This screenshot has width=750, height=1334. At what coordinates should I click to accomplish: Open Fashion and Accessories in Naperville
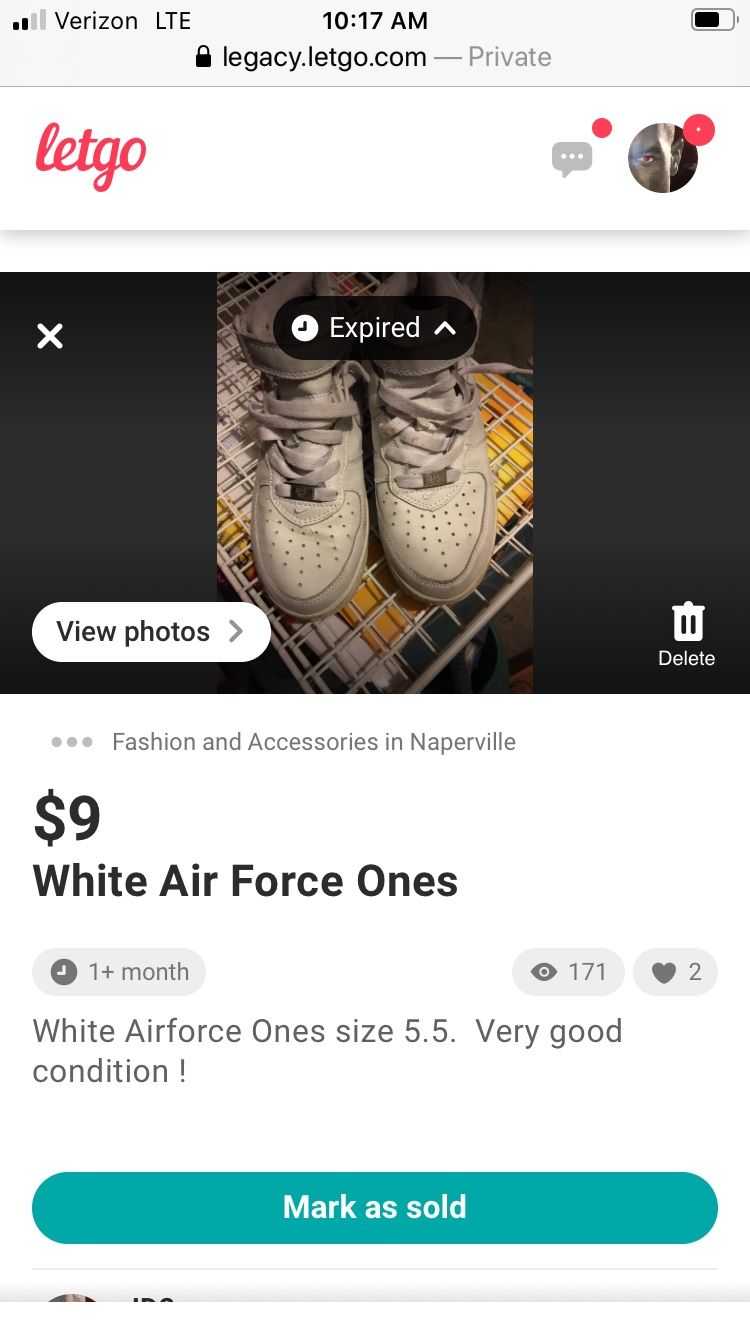pyautogui.click(x=313, y=742)
